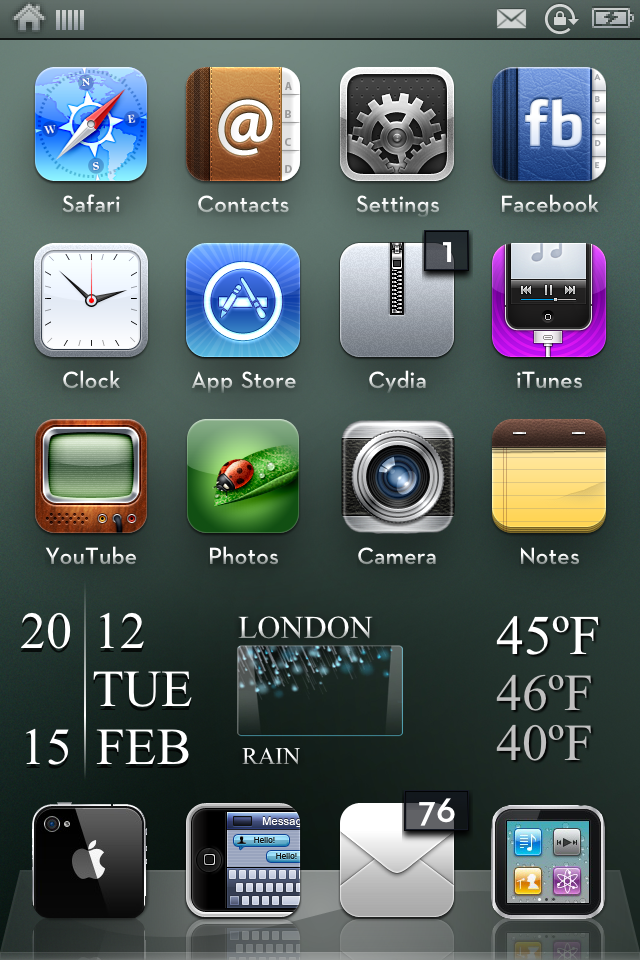Launch the Camera app

(397, 477)
